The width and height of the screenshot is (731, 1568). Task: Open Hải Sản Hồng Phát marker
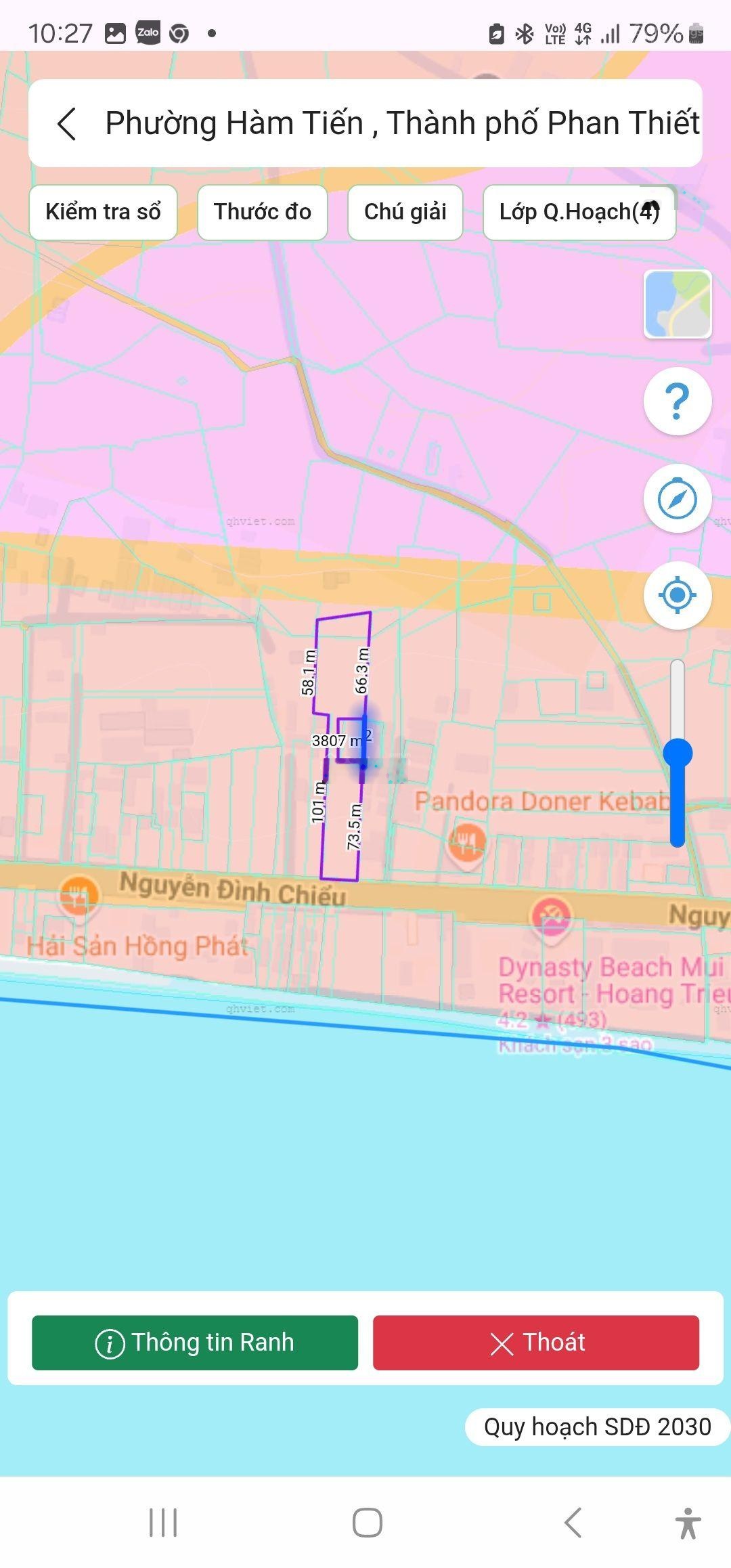79,895
